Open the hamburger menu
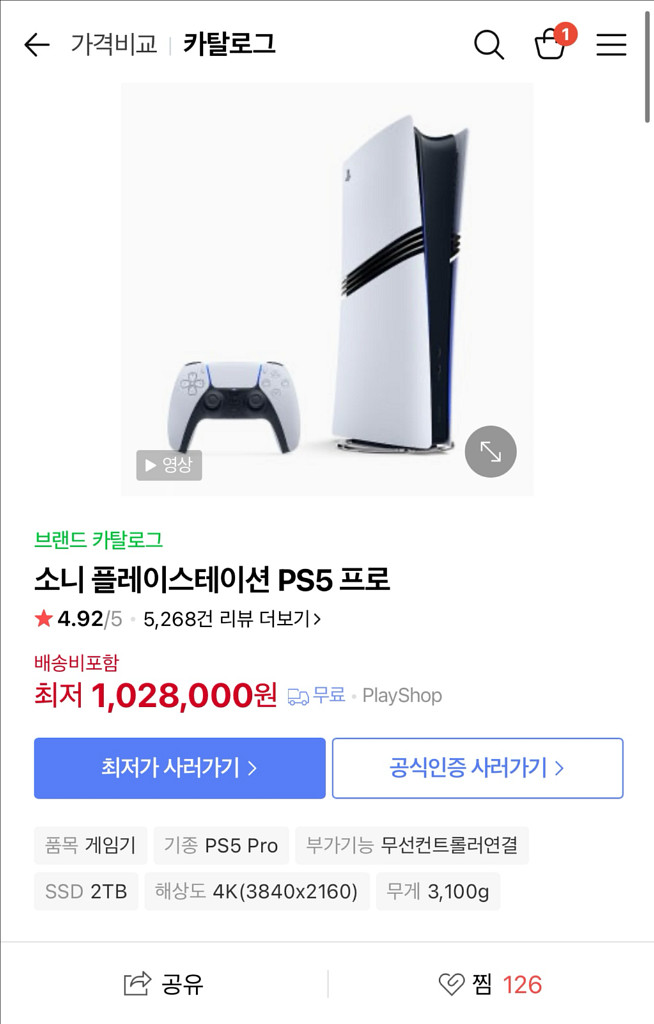Screen dimensions: 654x1024 612,45
